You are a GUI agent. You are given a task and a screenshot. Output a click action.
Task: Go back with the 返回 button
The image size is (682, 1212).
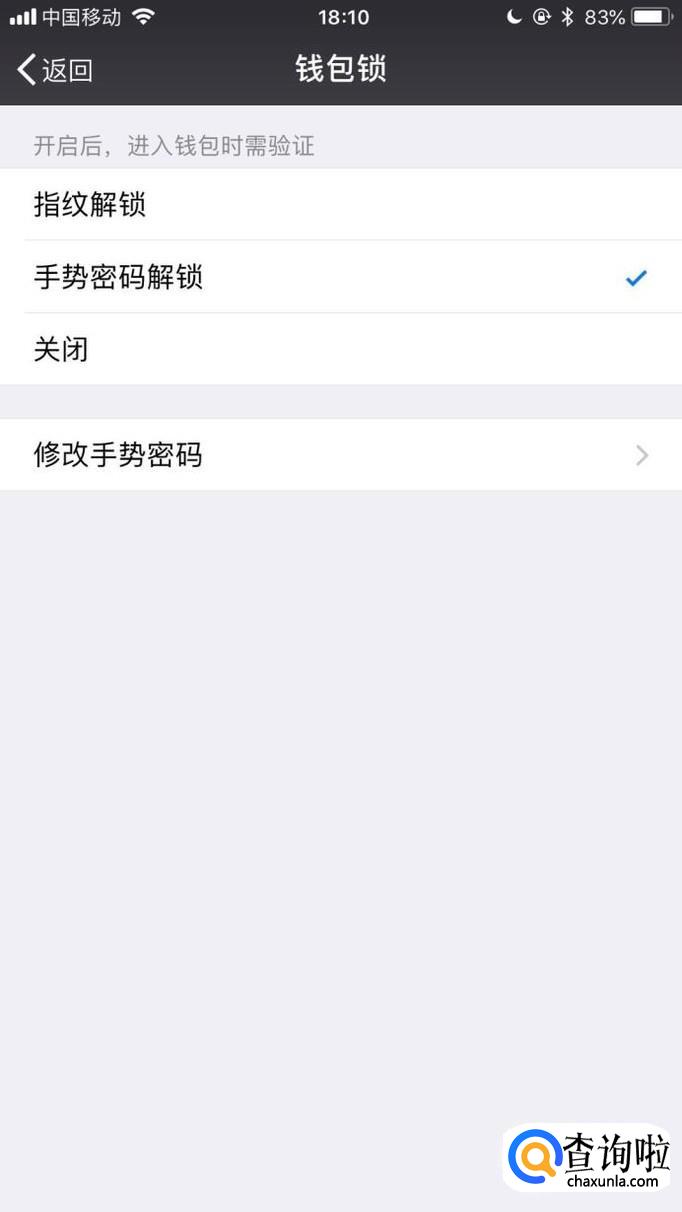click(x=56, y=70)
